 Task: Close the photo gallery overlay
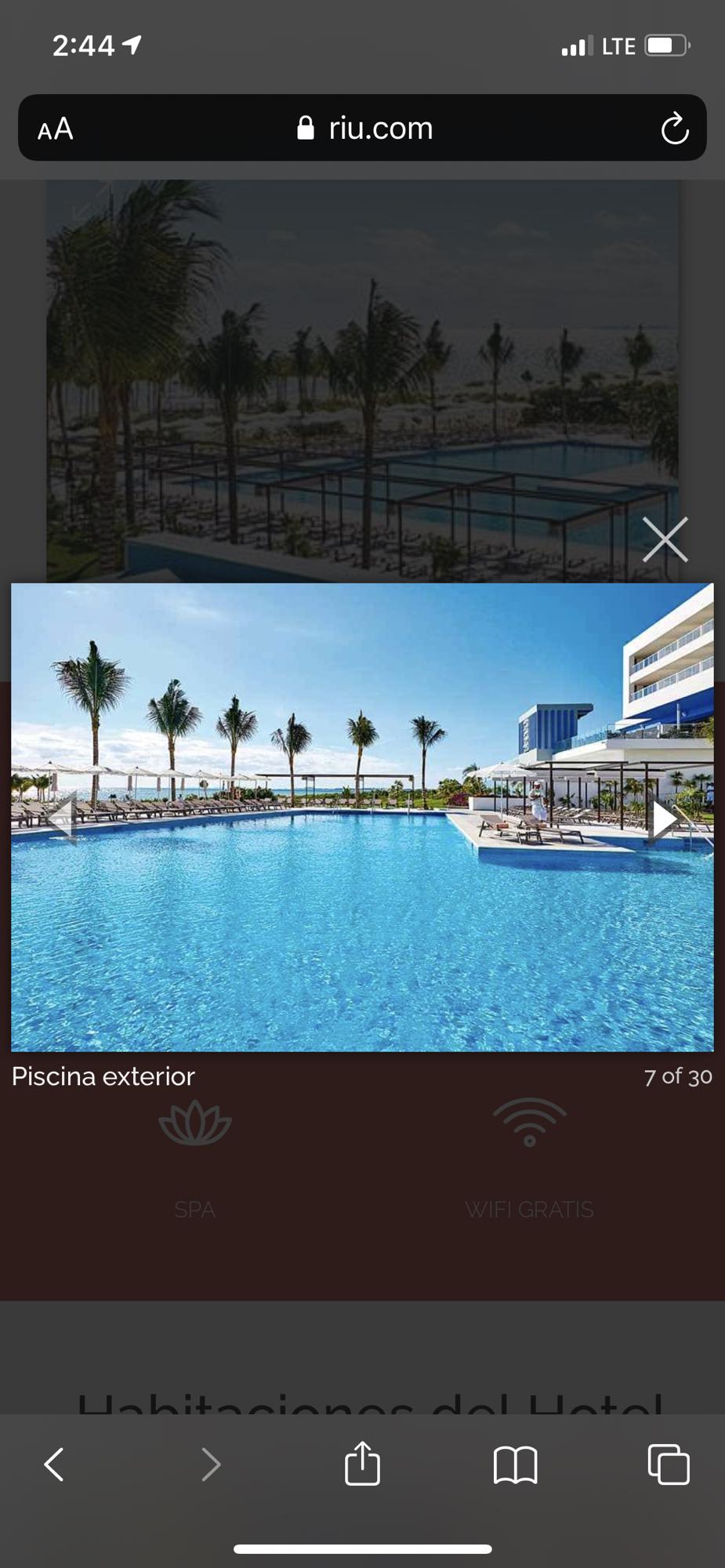tap(665, 539)
